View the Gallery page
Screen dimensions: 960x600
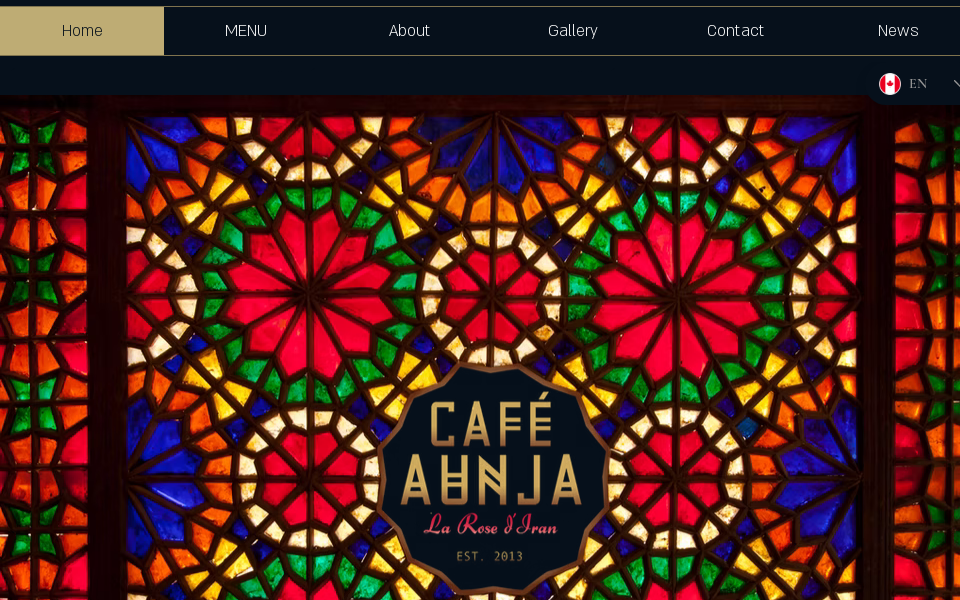tap(572, 31)
